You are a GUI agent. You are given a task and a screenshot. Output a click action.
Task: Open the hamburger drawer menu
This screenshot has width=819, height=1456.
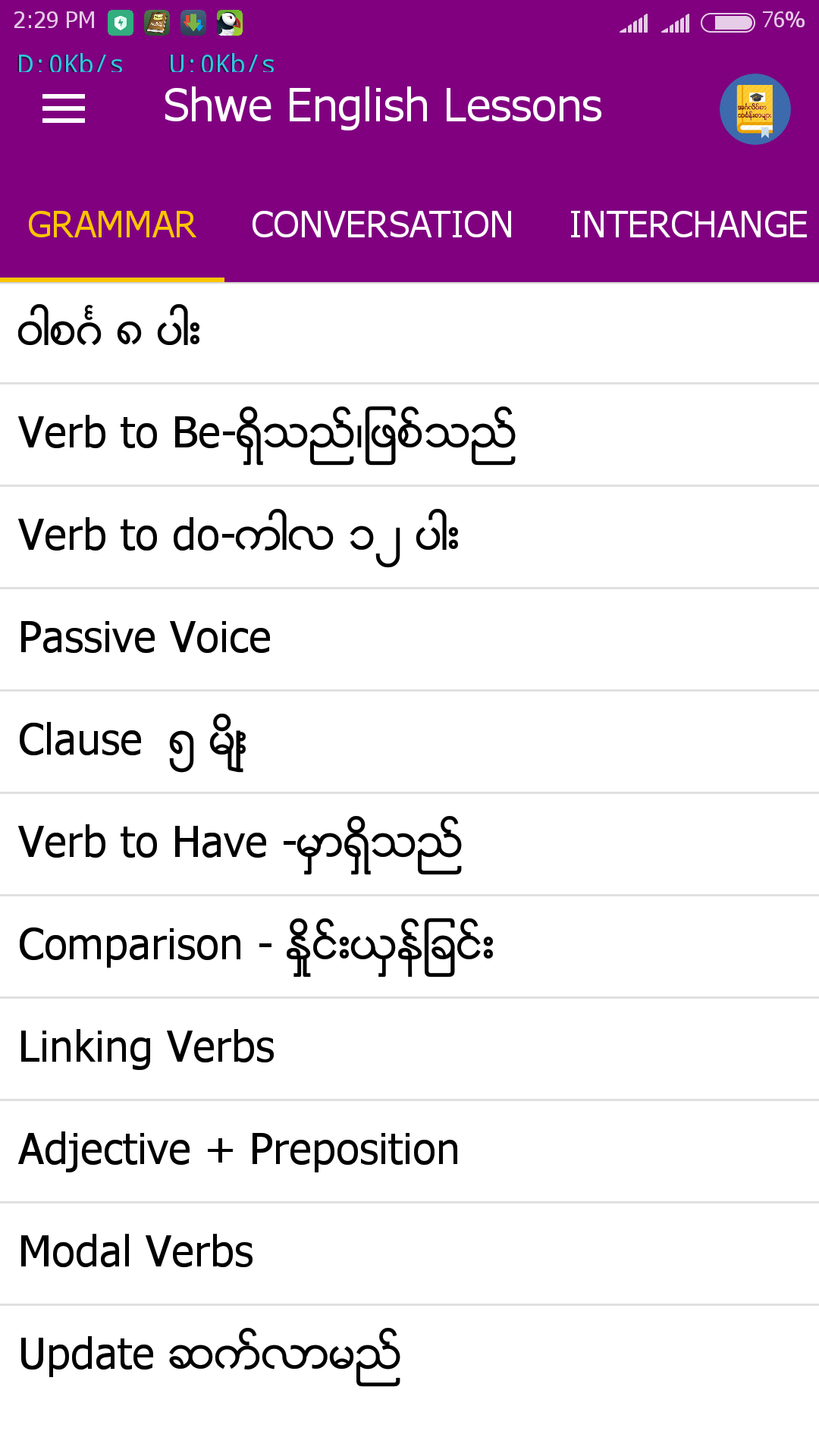pyautogui.click(x=64, y=108)
